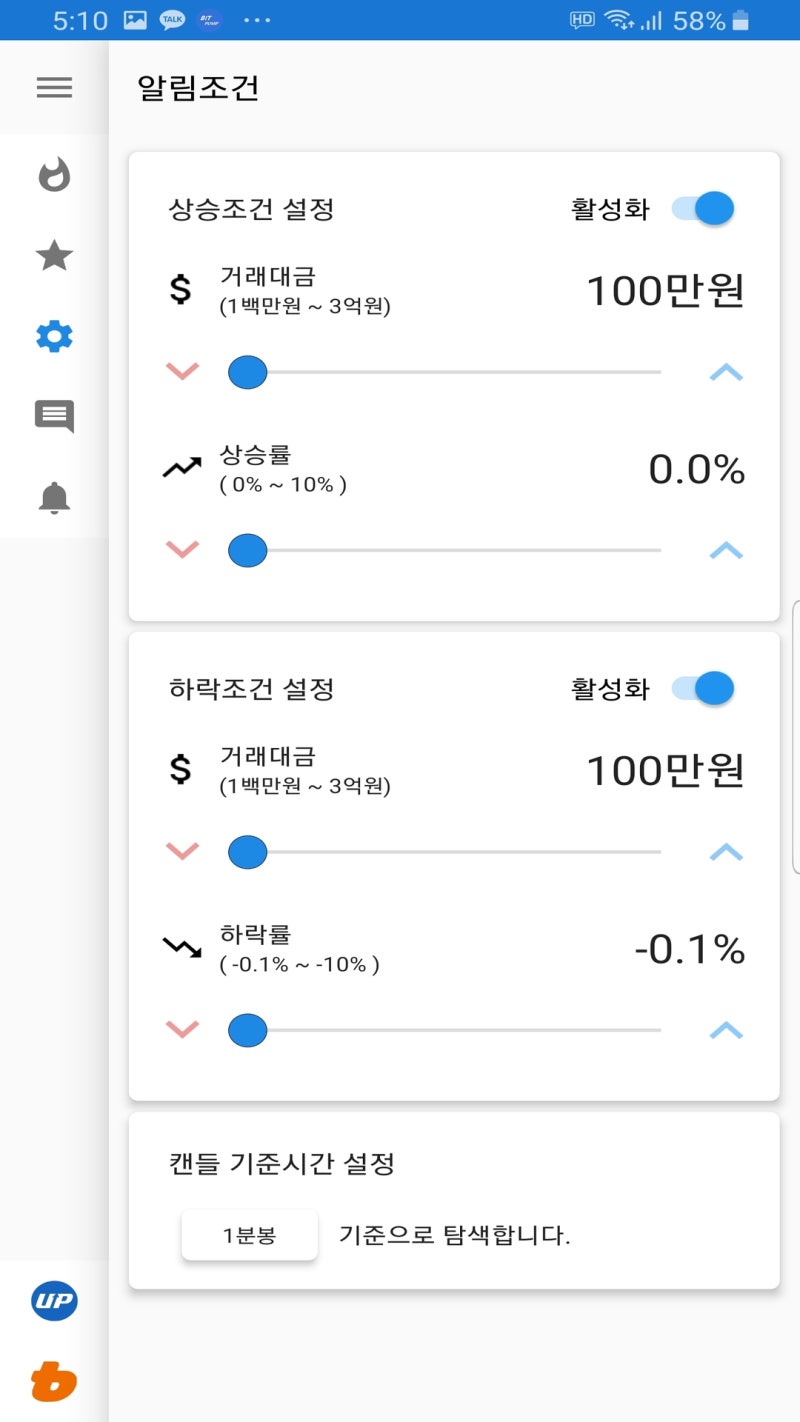Click the blue up chevron beside 상승률 slider

pos(727,549)
